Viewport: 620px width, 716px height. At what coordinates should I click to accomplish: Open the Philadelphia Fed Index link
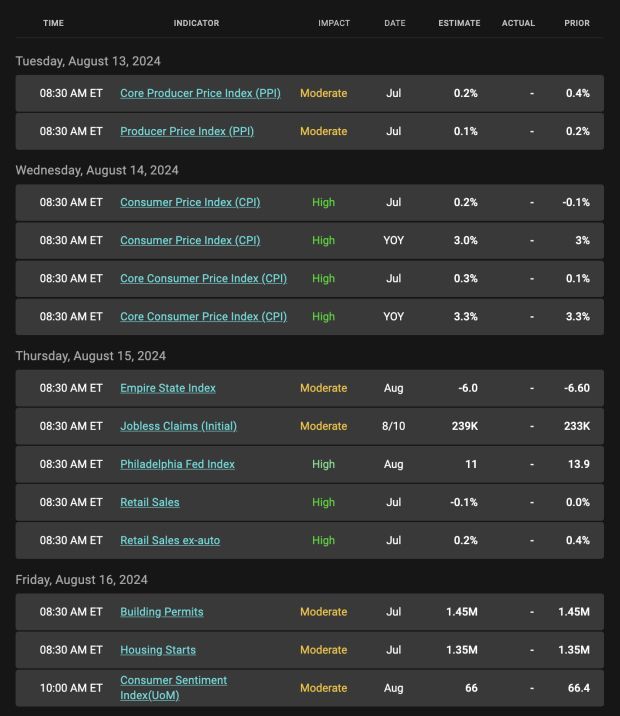178,464
